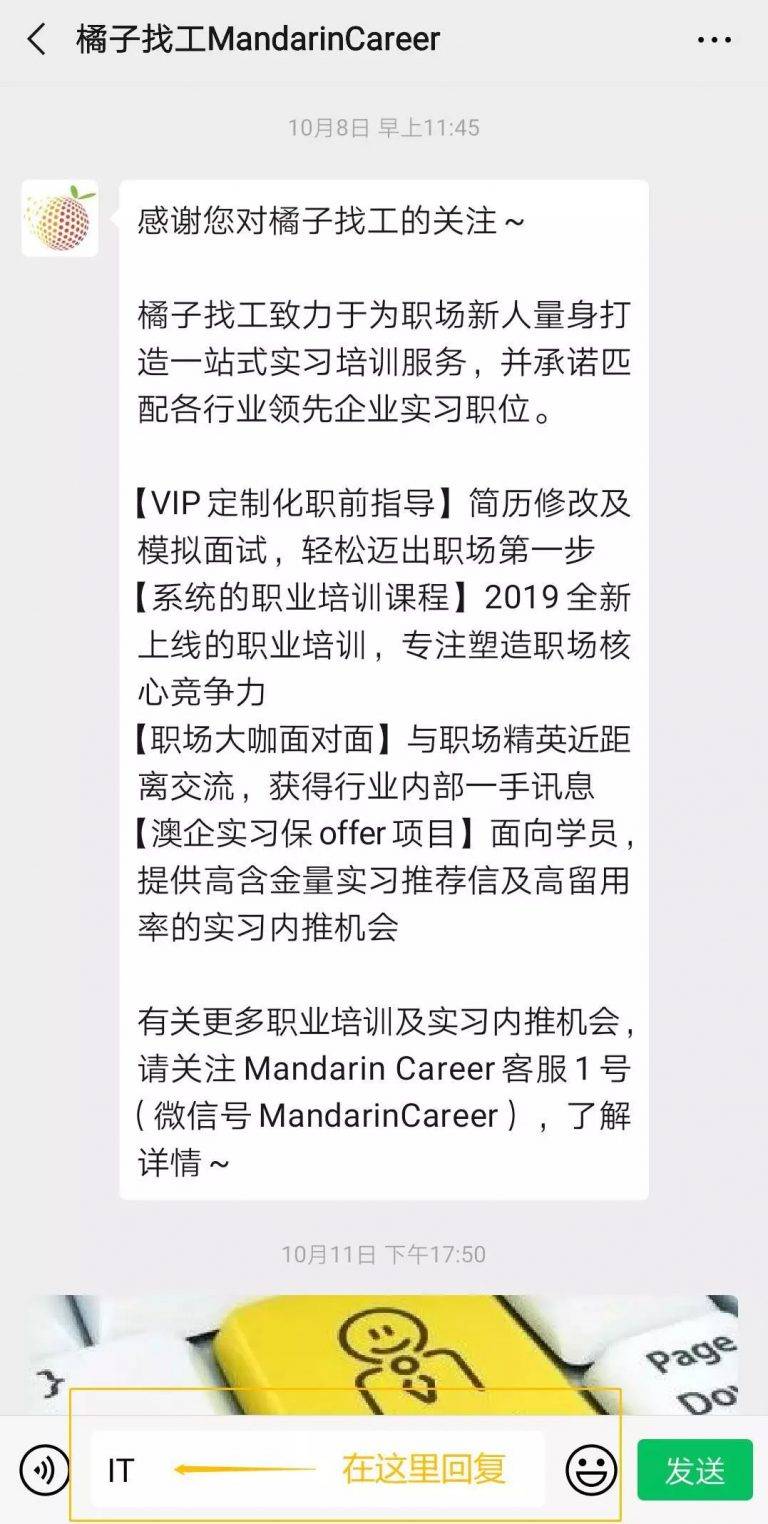
Task: Switch to voice input mode
Action: 44,1470
